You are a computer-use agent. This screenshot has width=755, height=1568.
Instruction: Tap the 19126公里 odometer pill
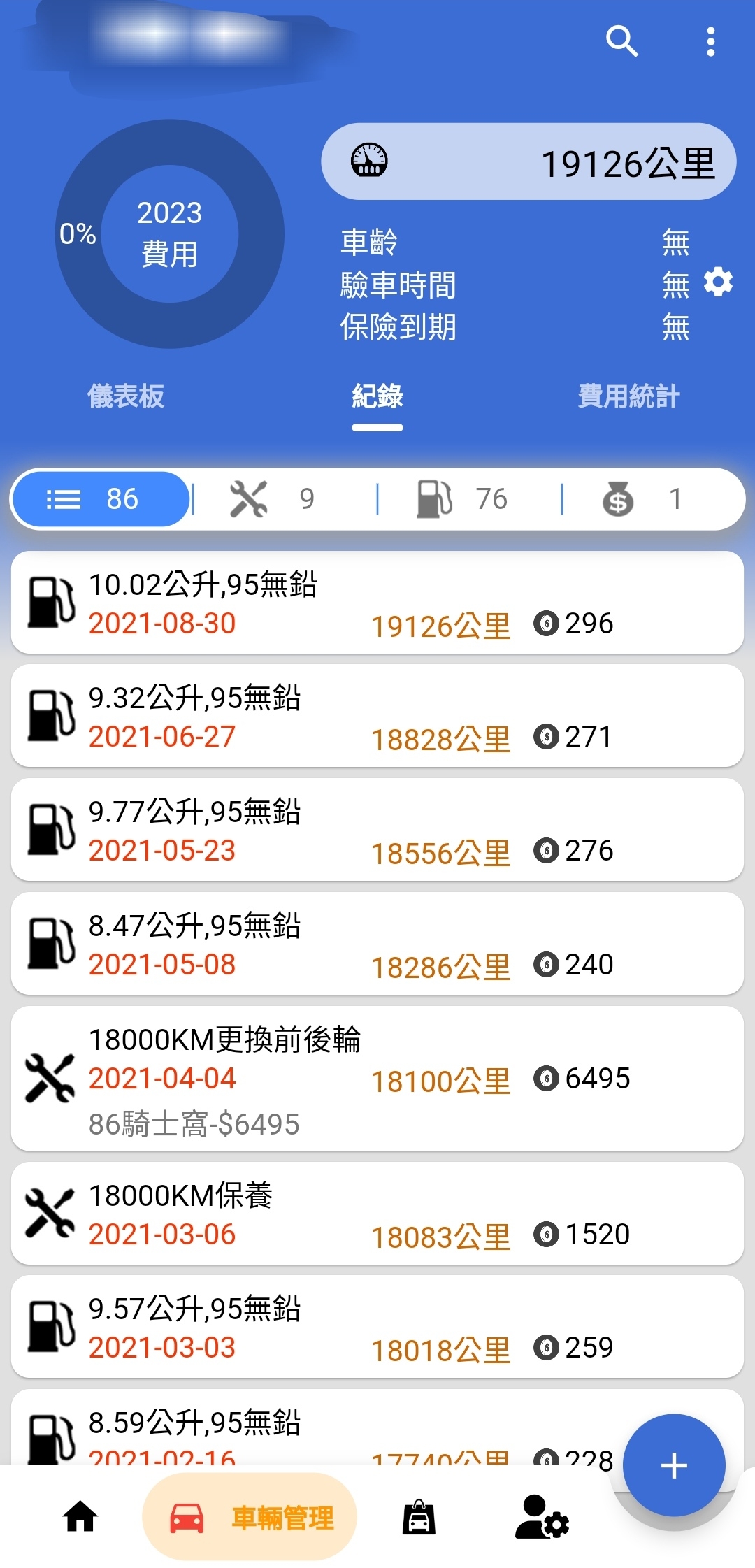coord(528,162)
